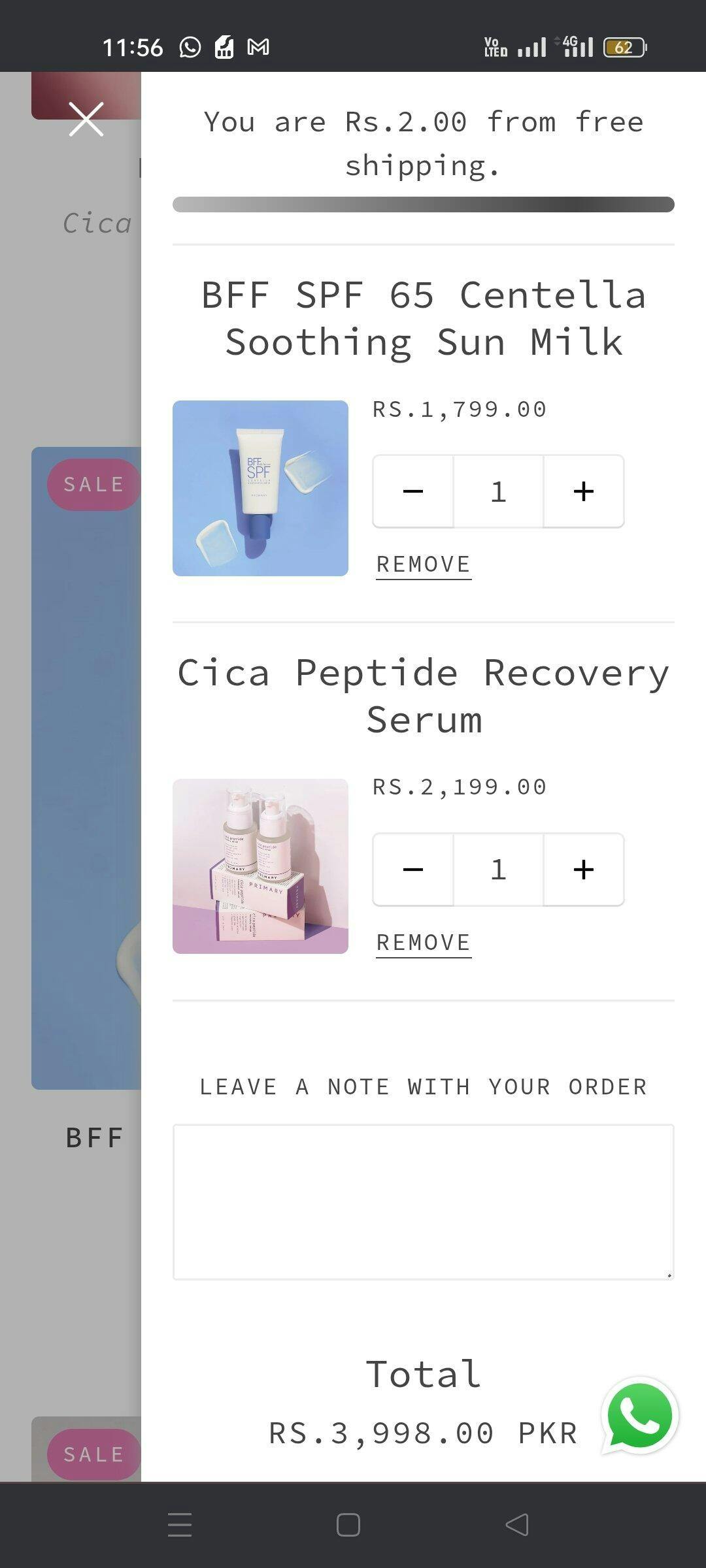Remove Cica Peptide Recovery Serum from cart
The width and height of the screenshot is (706, 1568).
[x=424, y=943]
